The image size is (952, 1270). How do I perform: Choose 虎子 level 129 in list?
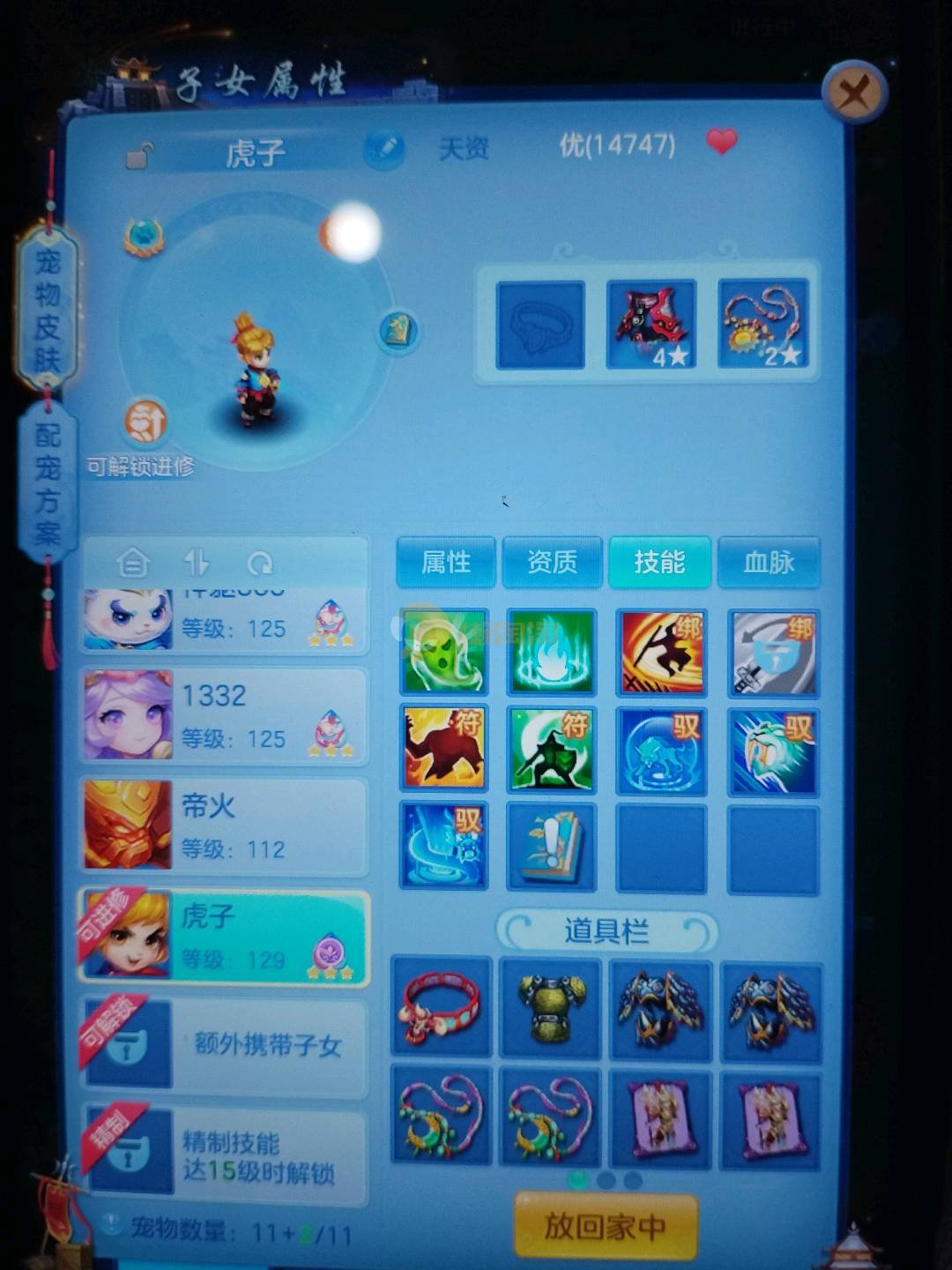[x=224, y=937]
